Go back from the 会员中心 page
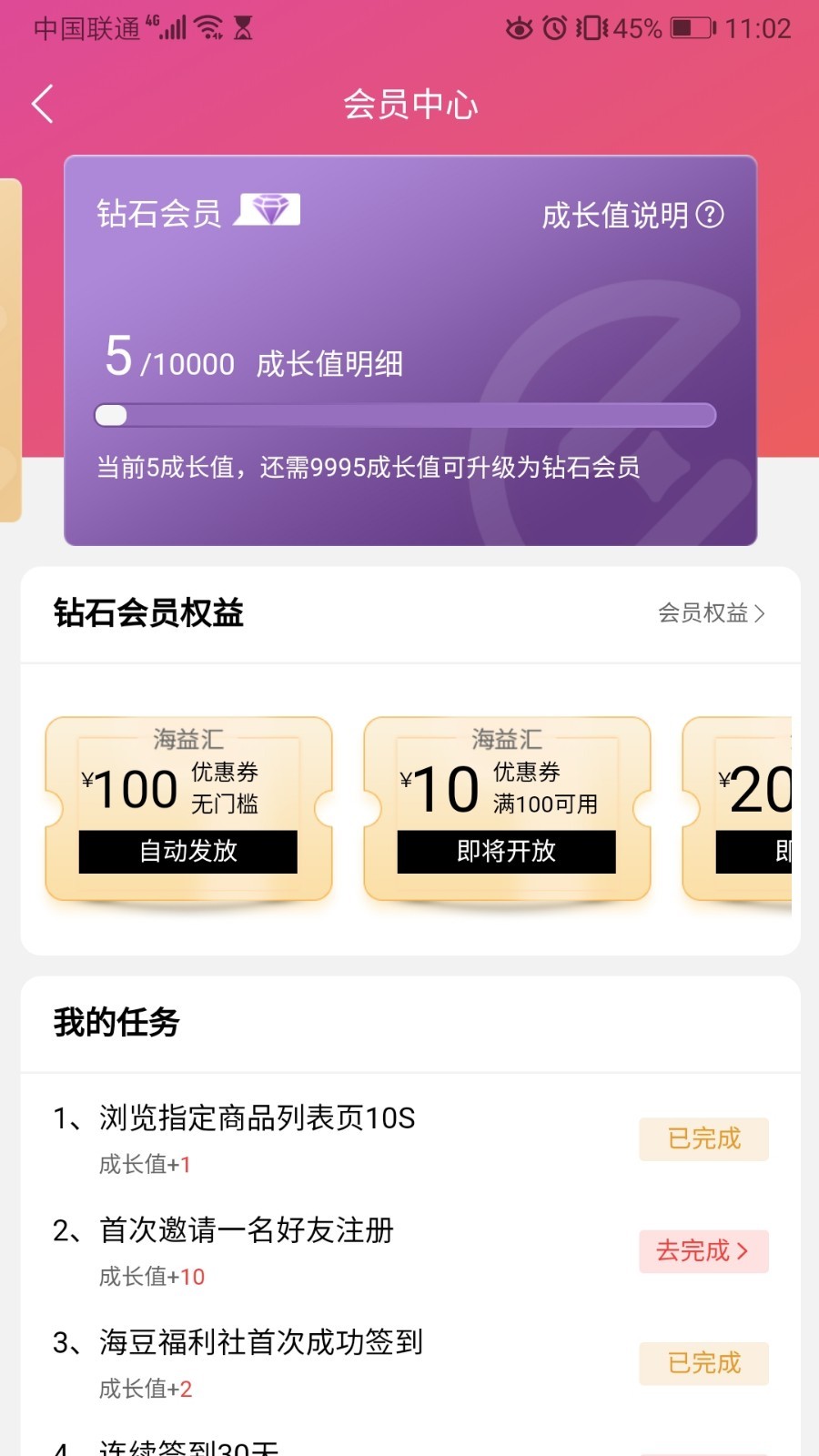 (43, 105)
